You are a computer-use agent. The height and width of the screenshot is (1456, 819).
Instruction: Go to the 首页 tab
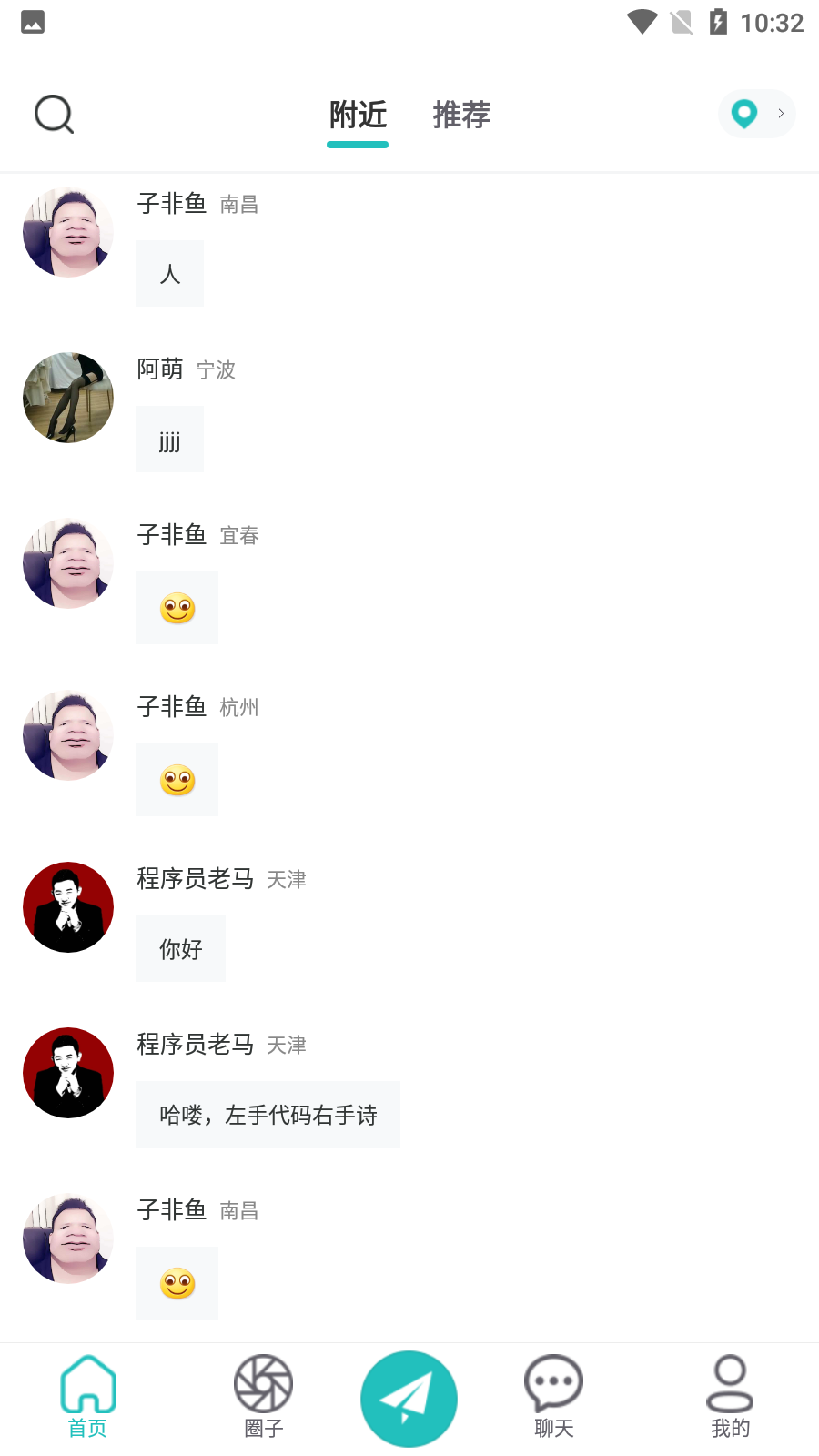coord(88,1397)
